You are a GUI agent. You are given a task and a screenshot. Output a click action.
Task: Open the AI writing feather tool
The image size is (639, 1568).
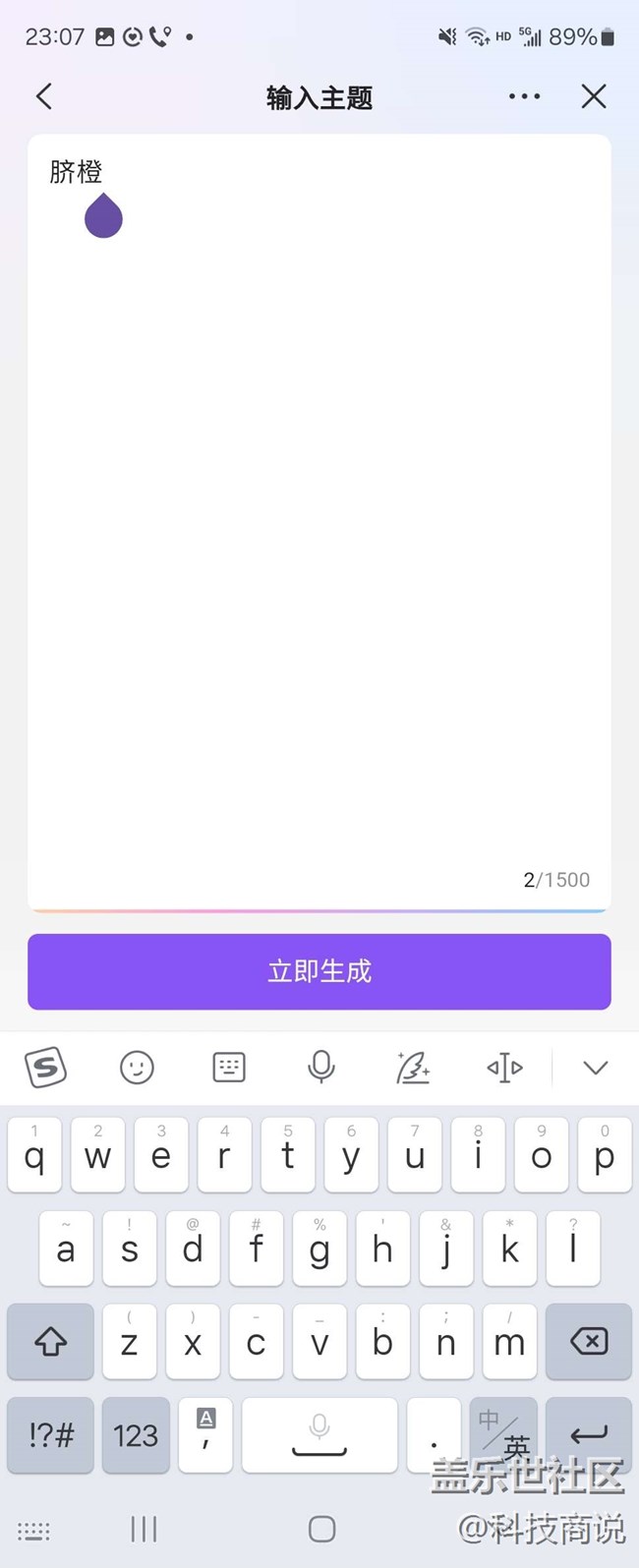pos(413,1067)
